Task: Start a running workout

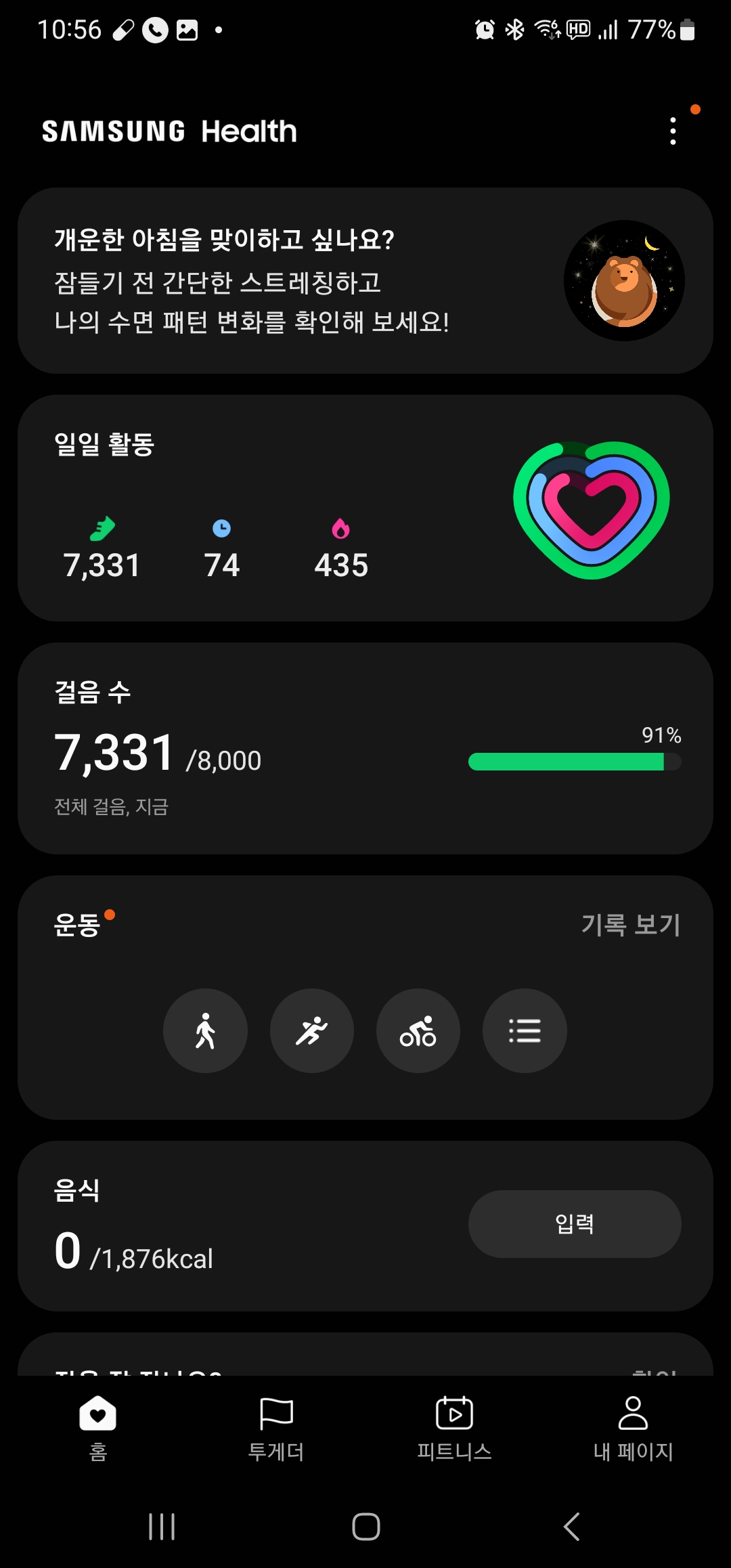Action: 312,1030
